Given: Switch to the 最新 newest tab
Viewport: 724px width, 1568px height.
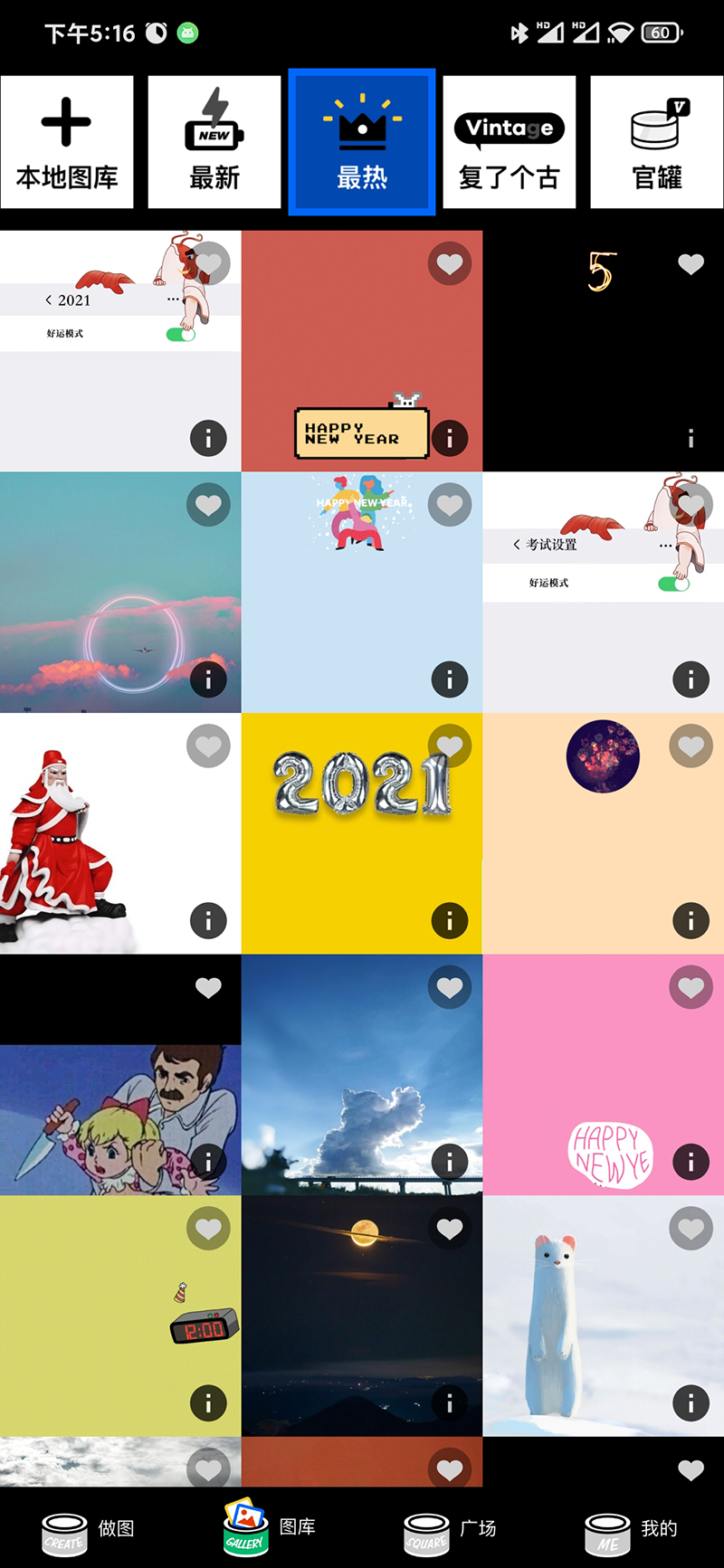Looking at the screenshot, I should [214, 142].
